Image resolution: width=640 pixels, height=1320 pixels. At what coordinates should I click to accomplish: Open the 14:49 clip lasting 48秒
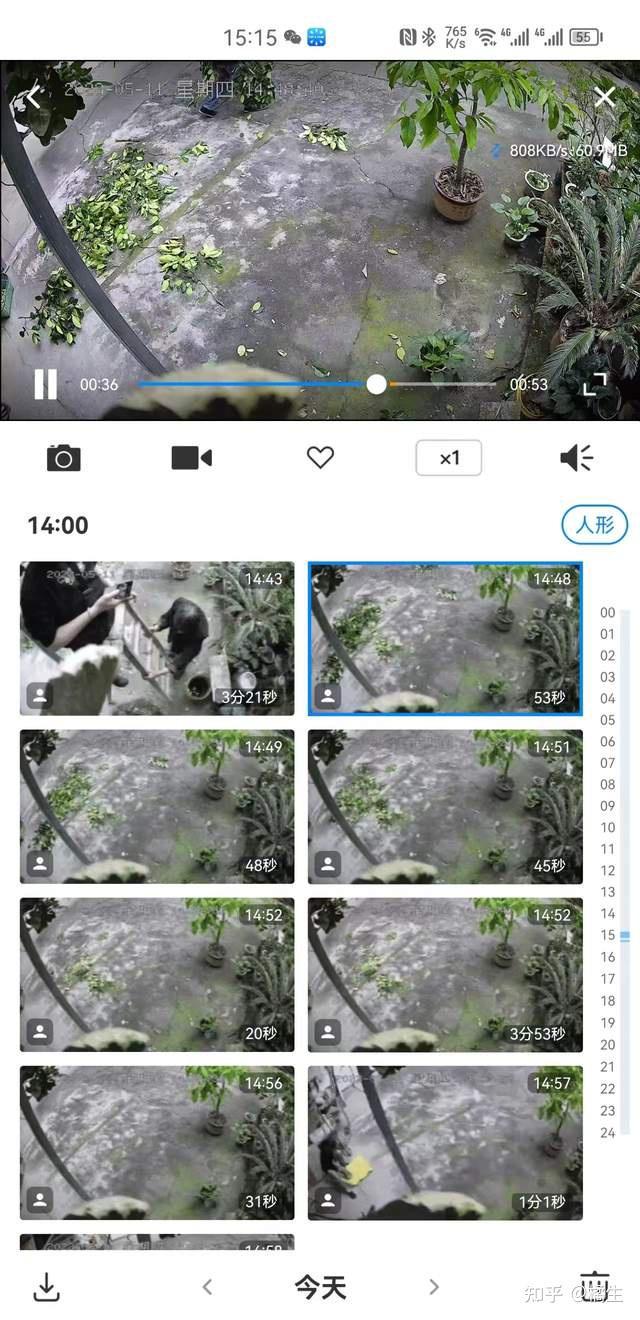[157, 806]
